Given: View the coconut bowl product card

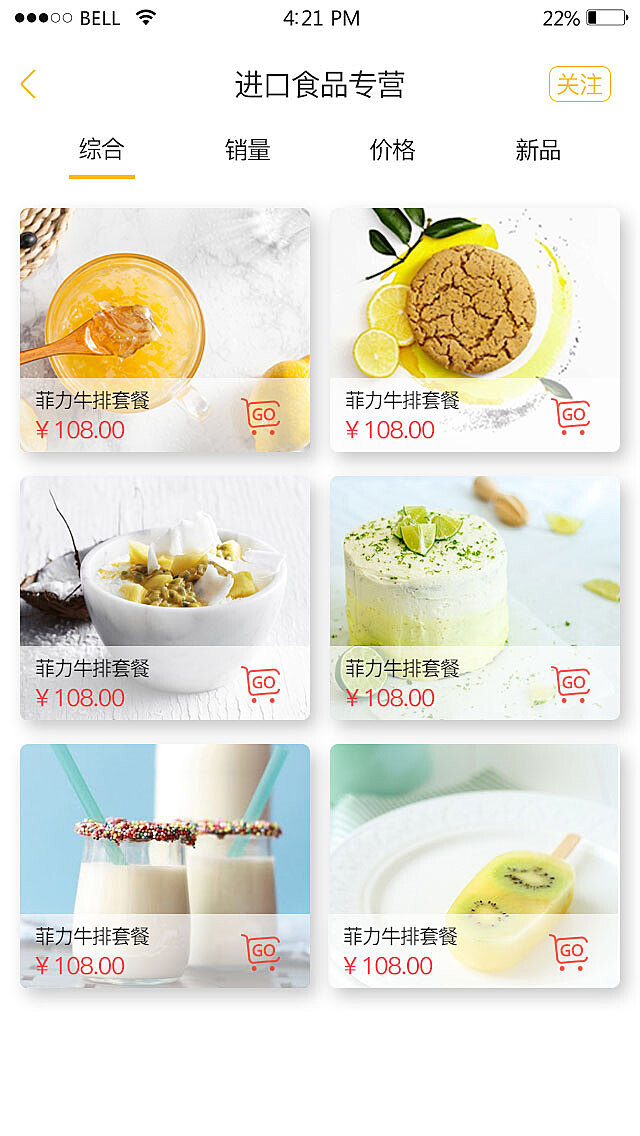Looking at the screenshot, I should [165, 598].
